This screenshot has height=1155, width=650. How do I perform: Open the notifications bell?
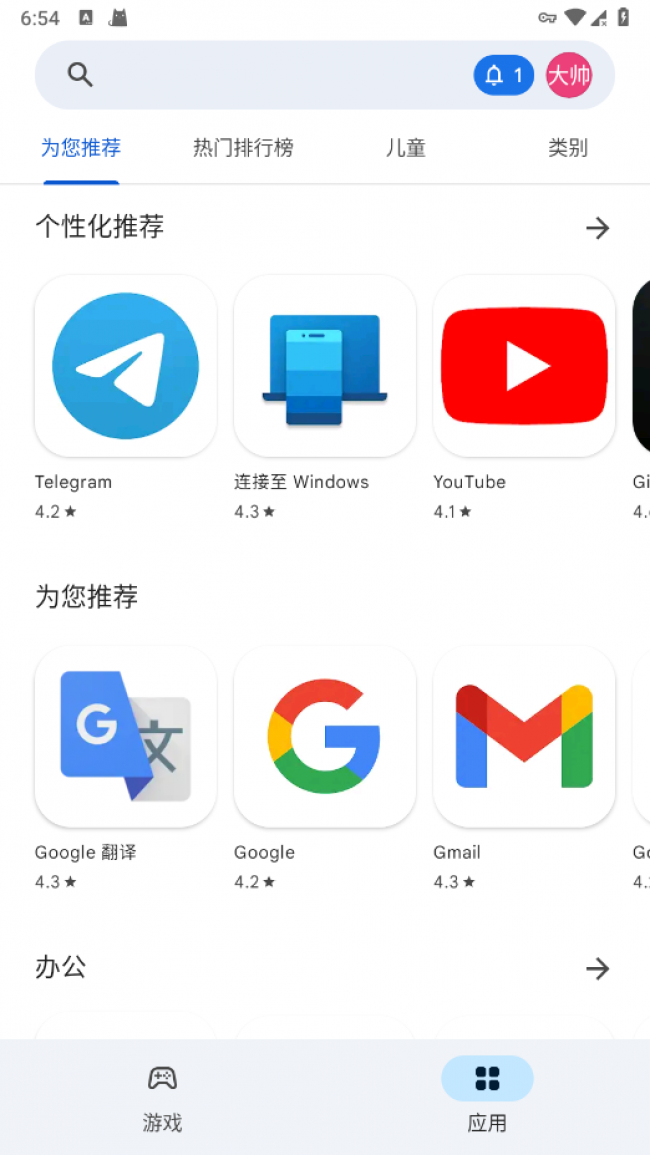click(503, 75)
